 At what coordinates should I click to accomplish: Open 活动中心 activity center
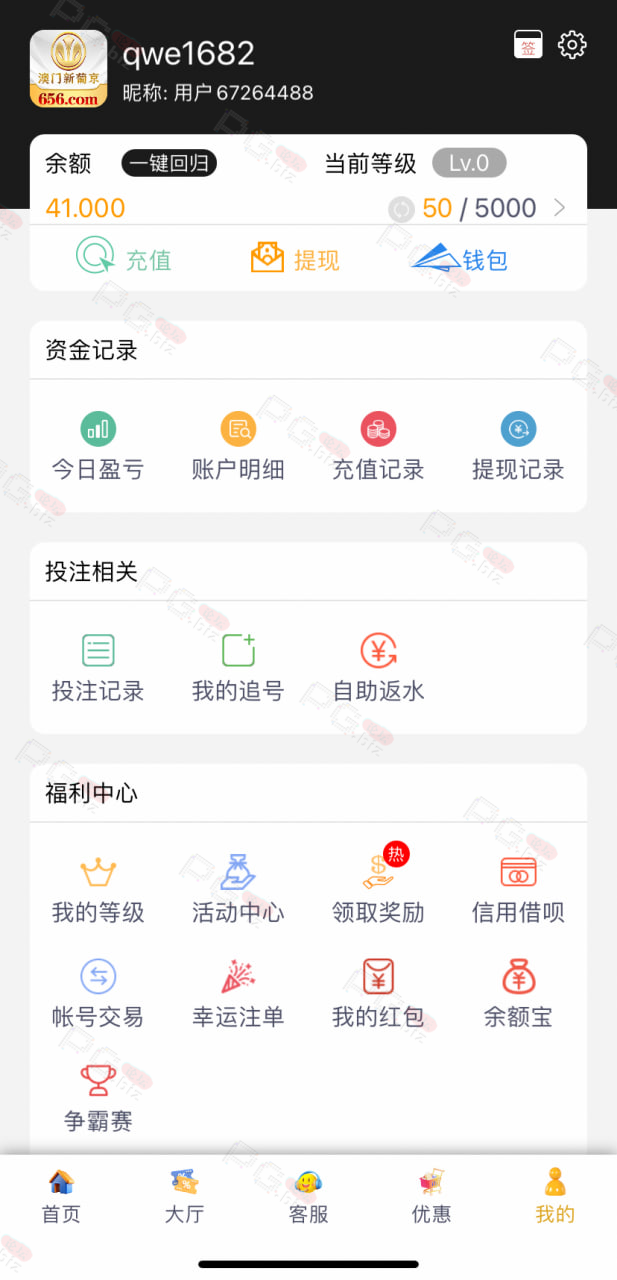(238, 889)
